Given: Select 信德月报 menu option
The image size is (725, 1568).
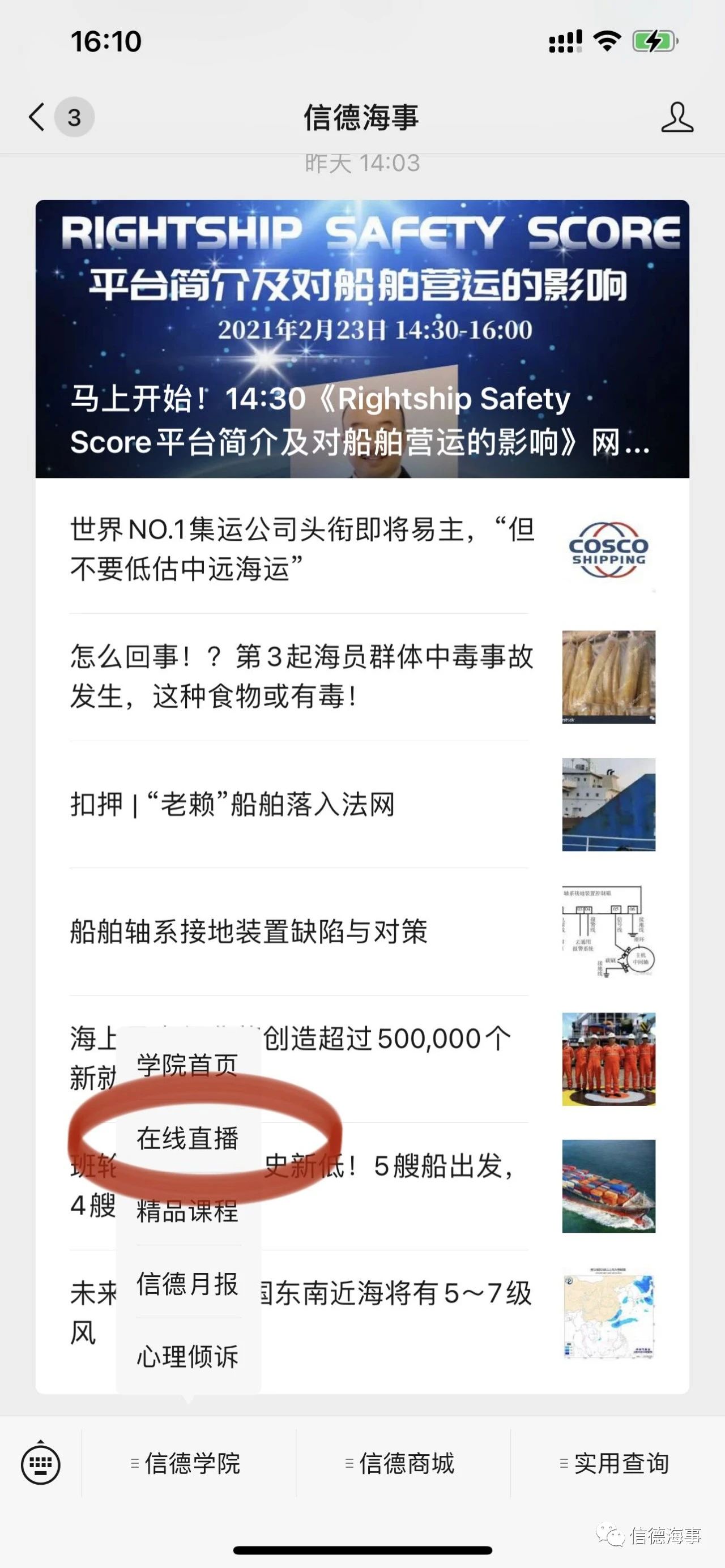Looking at the screenshot, I should click(187, 1284).
